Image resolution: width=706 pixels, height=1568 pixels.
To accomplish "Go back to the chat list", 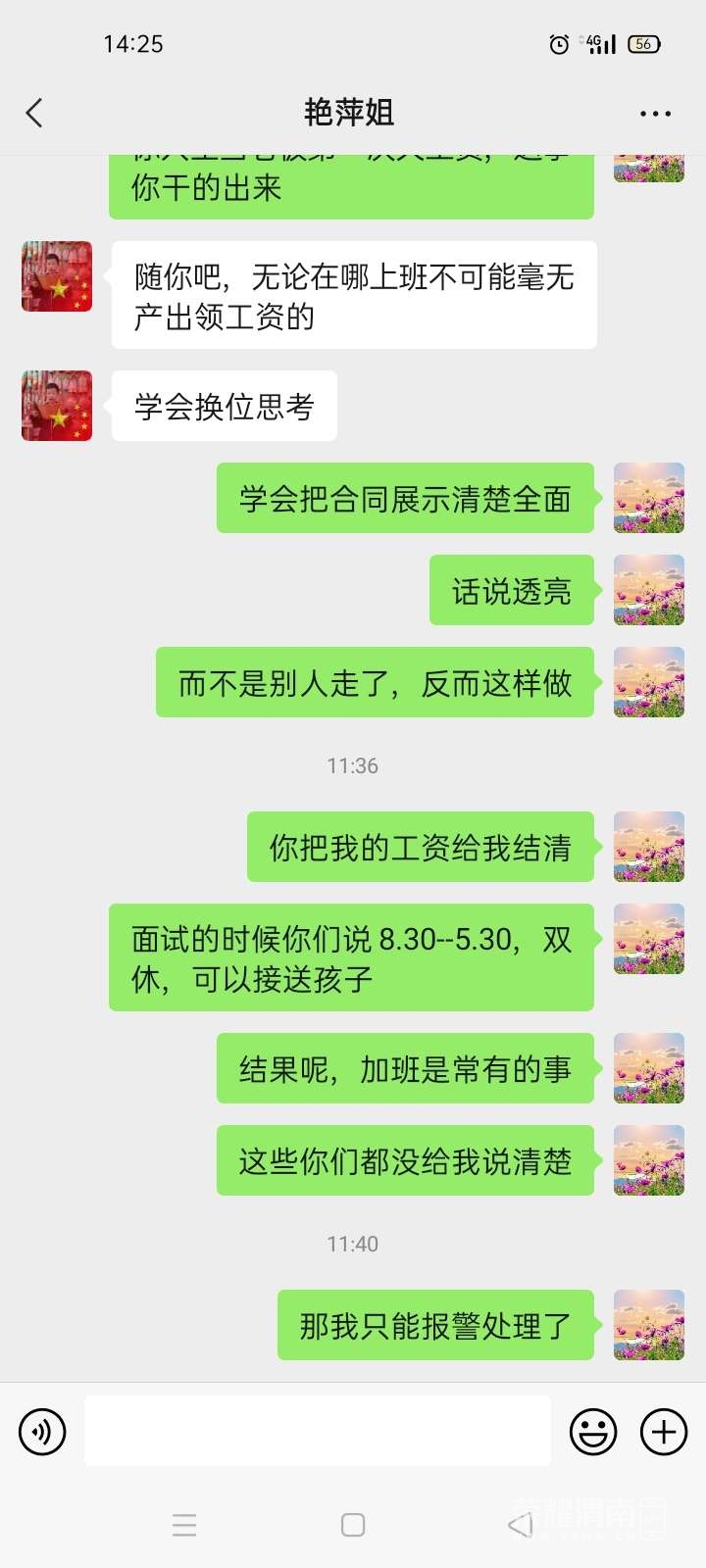I will point(34,113).
